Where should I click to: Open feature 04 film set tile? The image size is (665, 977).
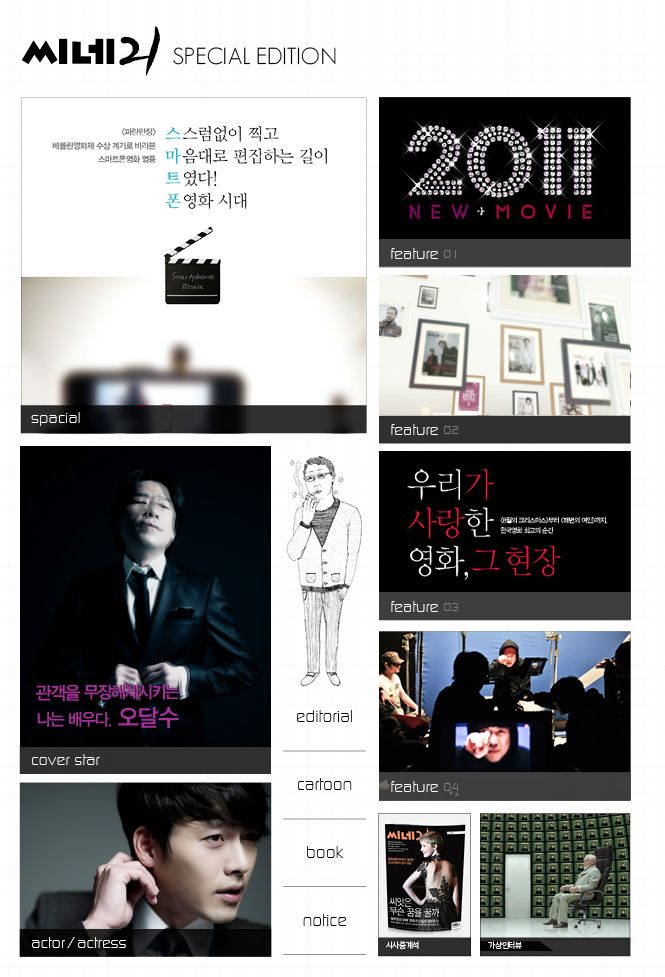click(x=504, y=714)
